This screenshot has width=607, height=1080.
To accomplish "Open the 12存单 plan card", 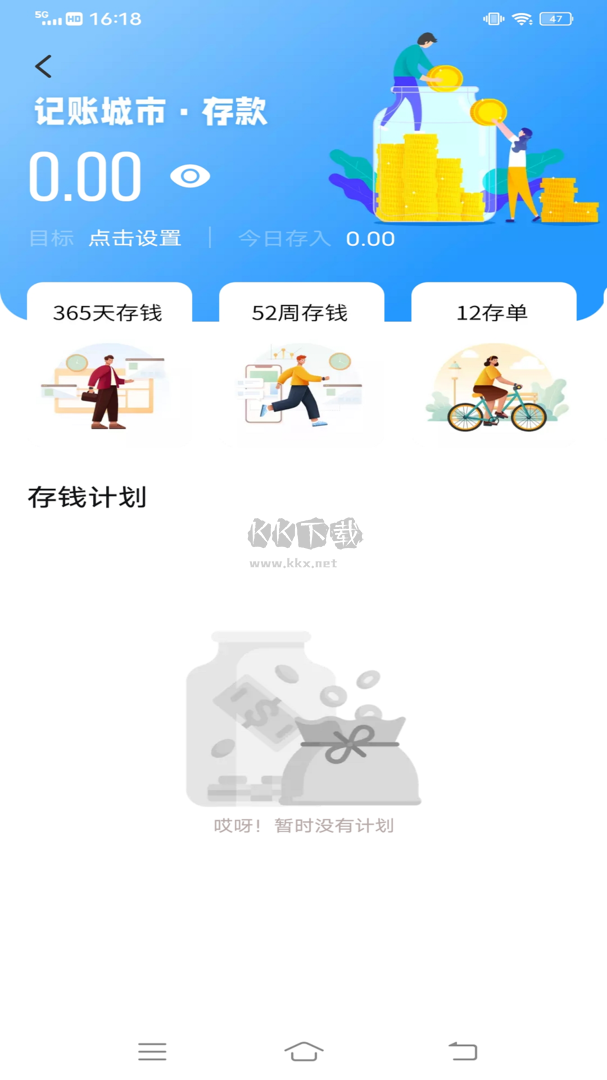I will 493,365.
